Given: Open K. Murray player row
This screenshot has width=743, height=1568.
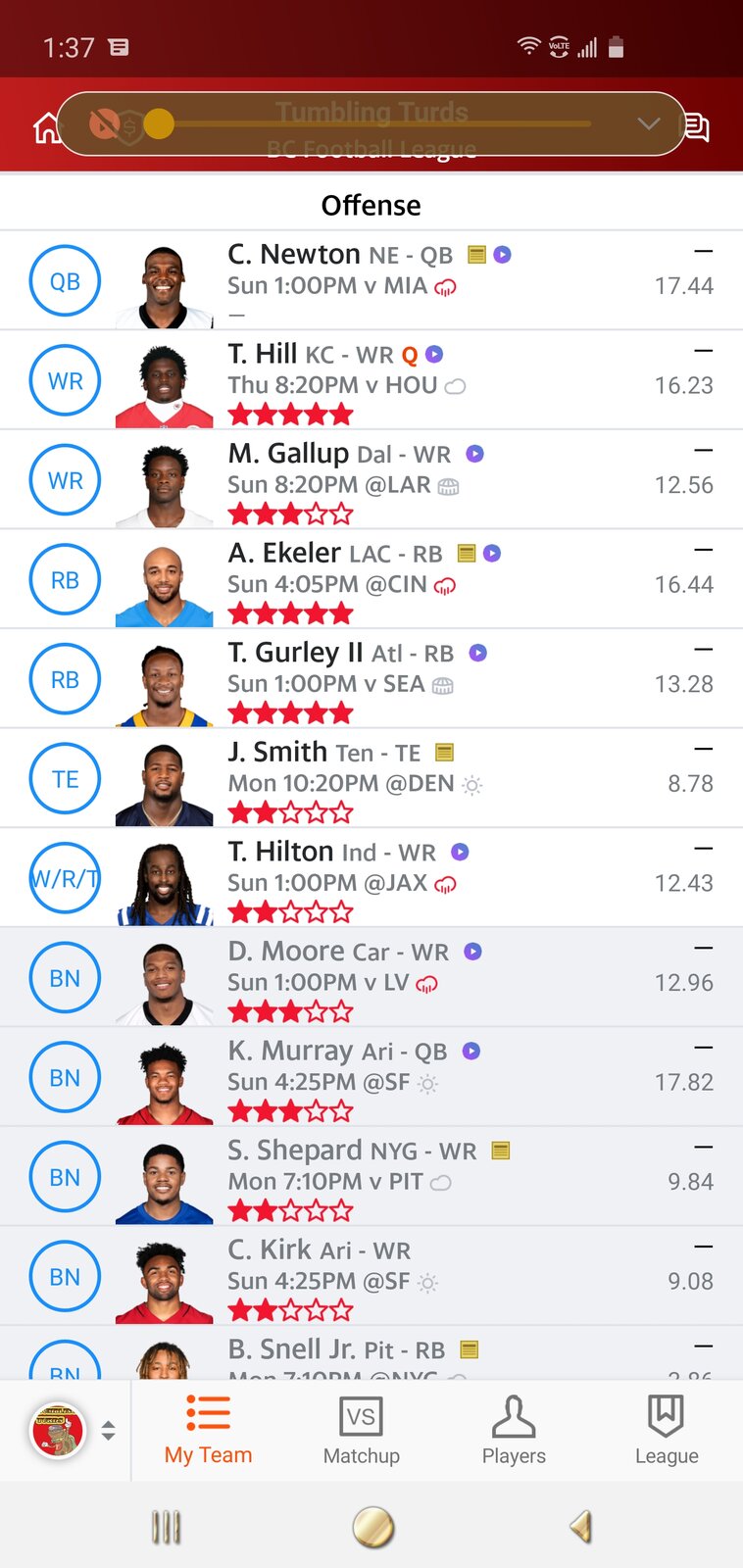Looking at the screenshot, I should point(371,1077).
